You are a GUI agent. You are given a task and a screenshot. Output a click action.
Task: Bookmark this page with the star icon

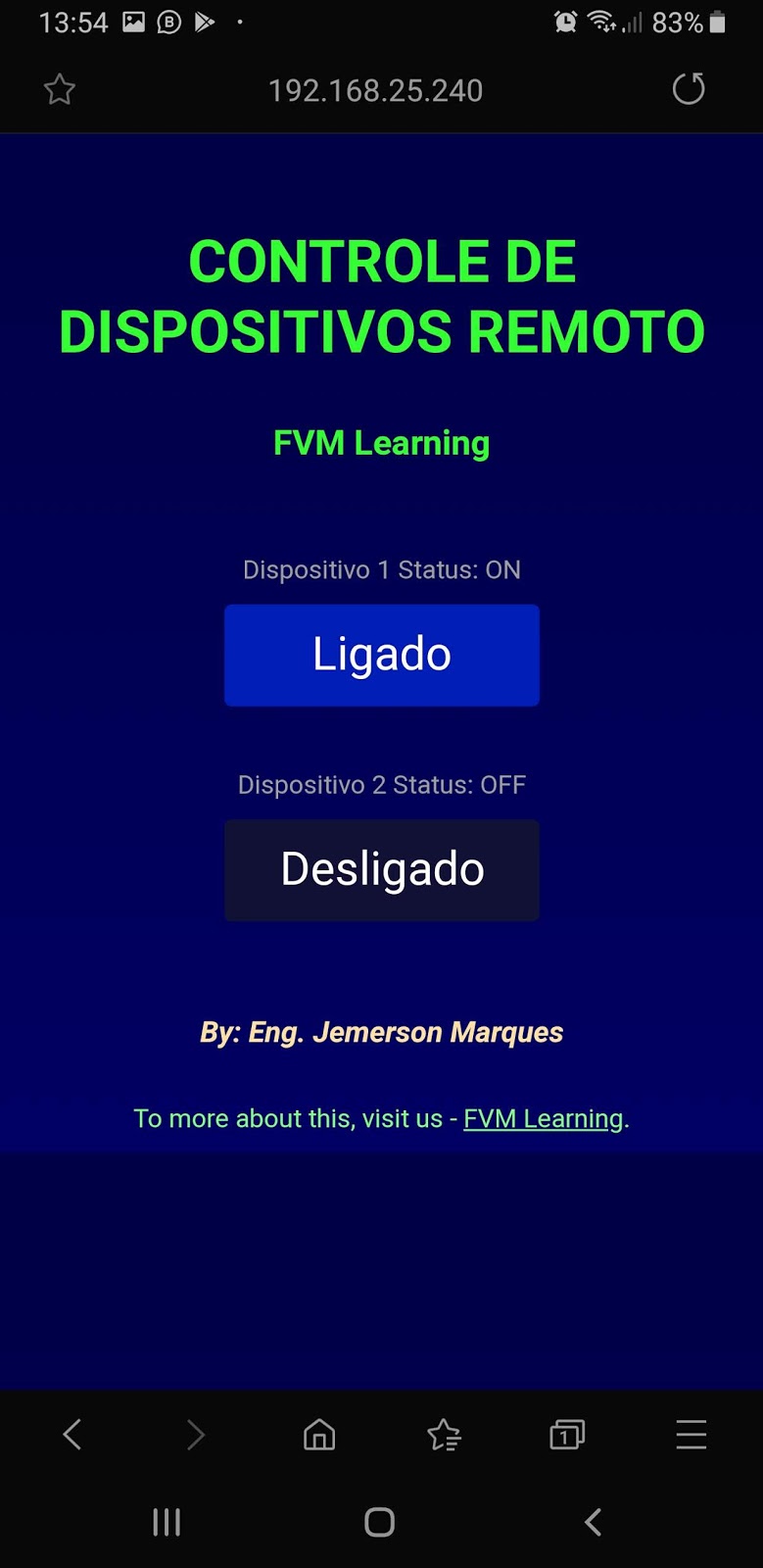coord(60,90)
